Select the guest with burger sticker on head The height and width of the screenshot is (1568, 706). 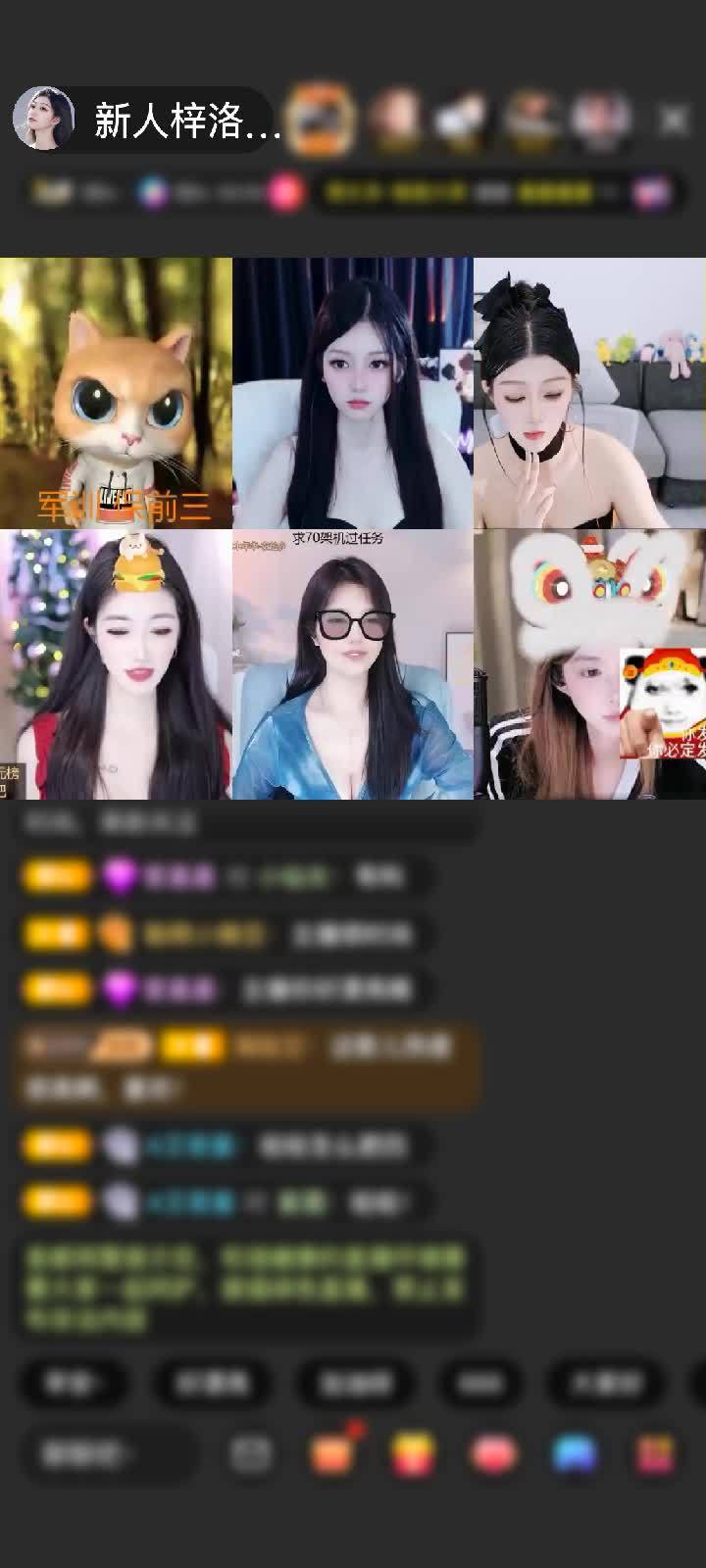116,664
